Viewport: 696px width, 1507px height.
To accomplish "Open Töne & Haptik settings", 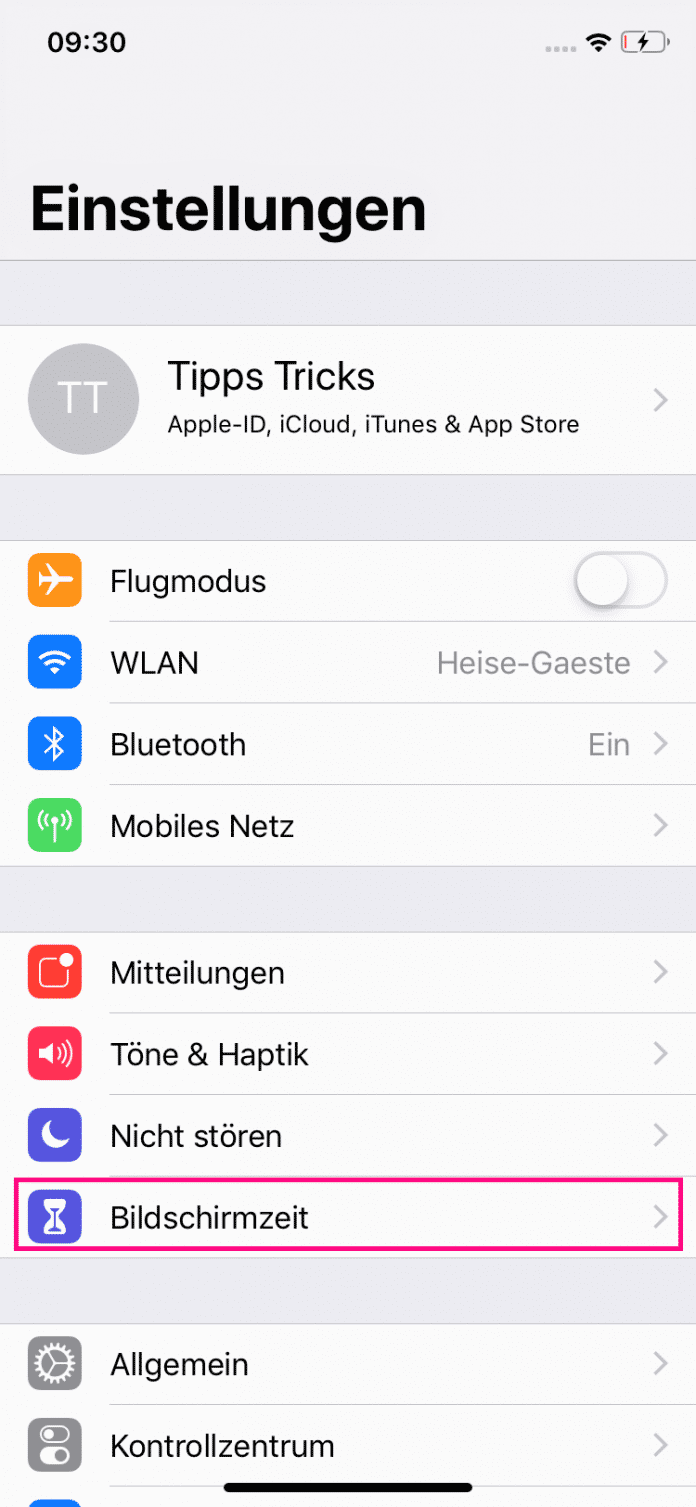I will pyautogui.click(x=348, y=1055).
